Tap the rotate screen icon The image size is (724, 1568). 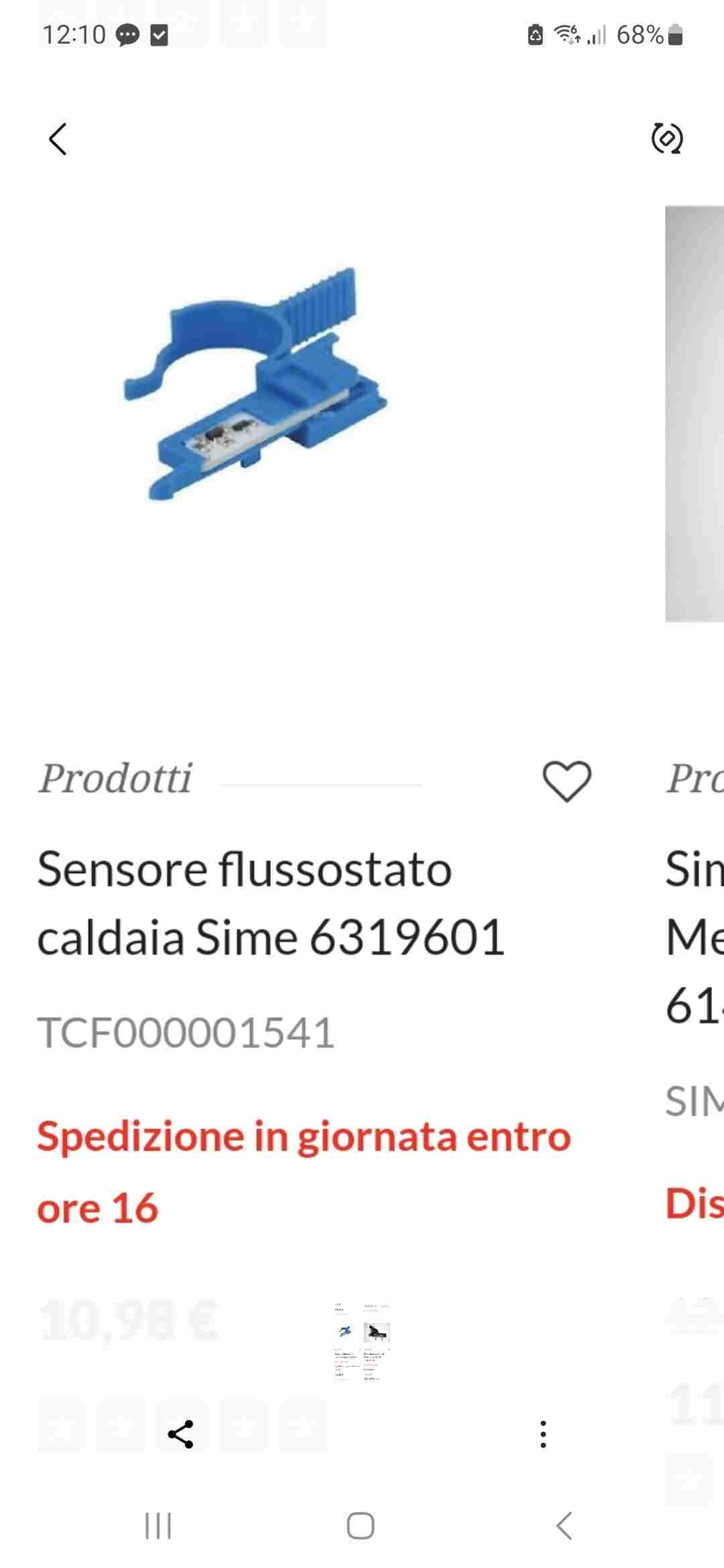coord(667,139)
